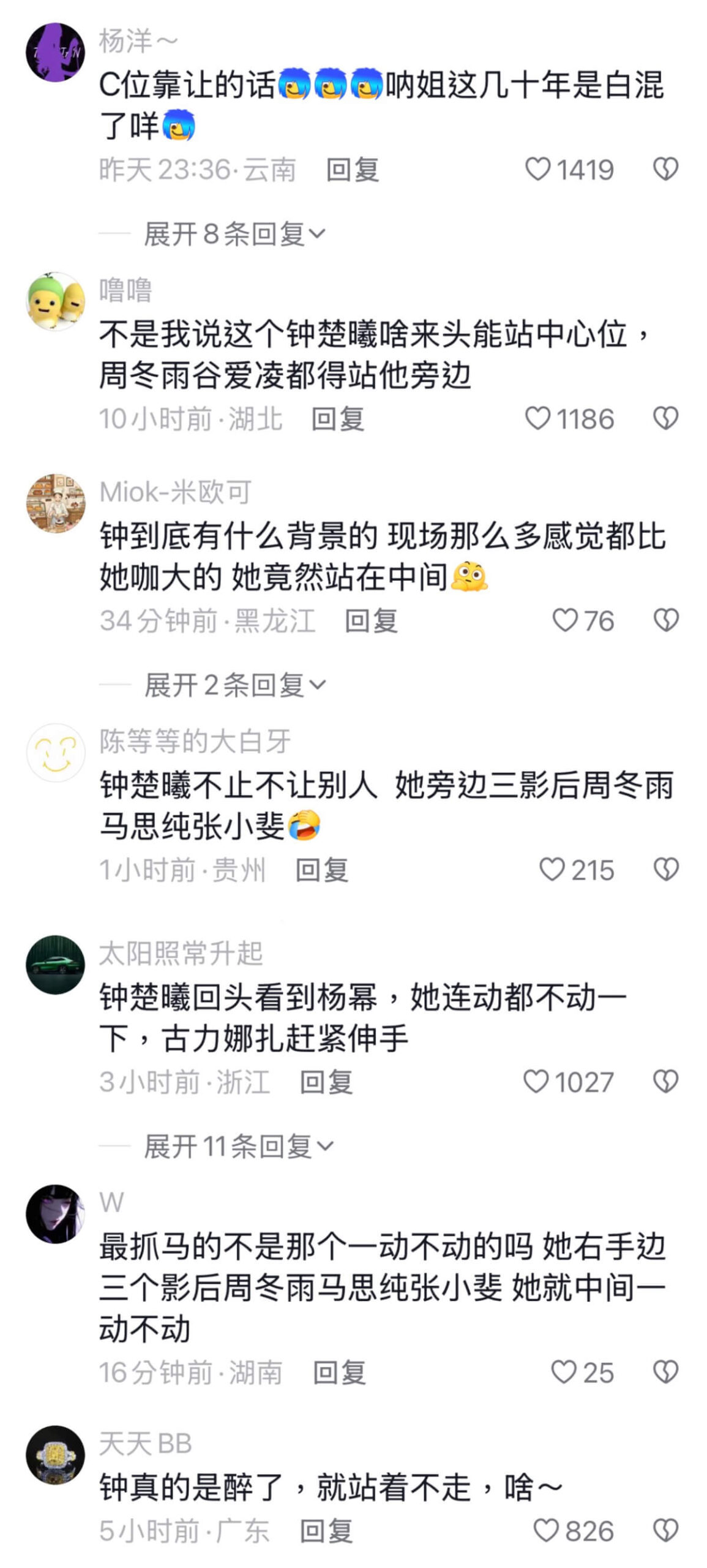Like 太阳照常升起's comment

536,1082
